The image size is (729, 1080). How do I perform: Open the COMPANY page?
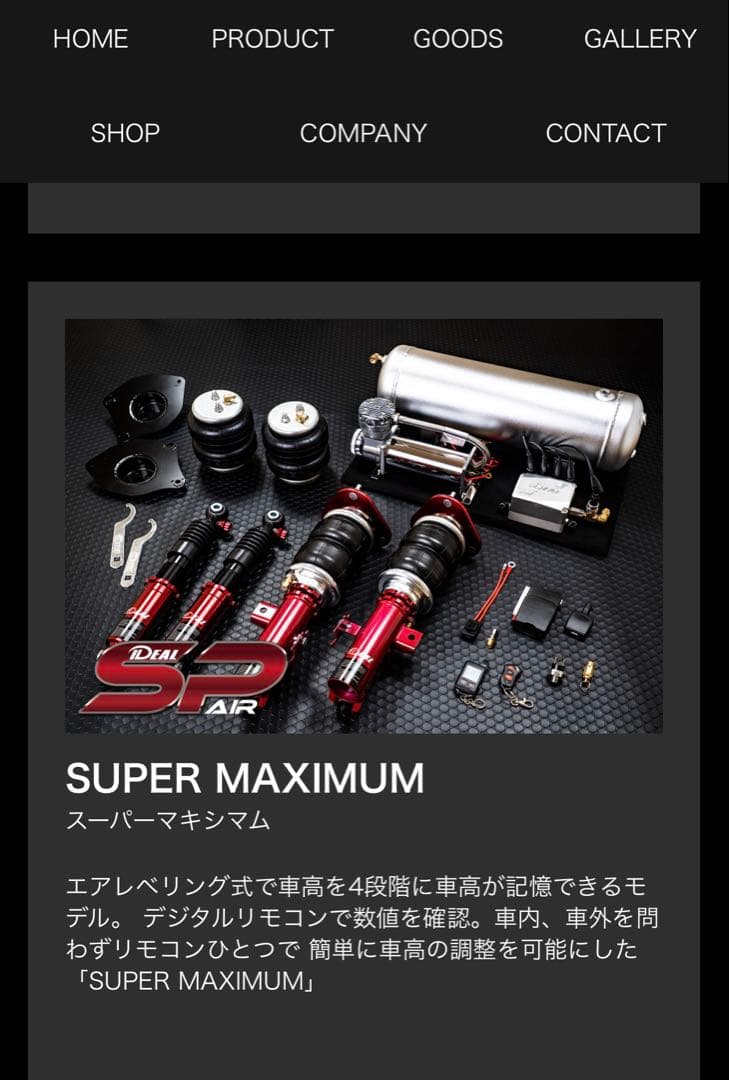coord(363,133)
